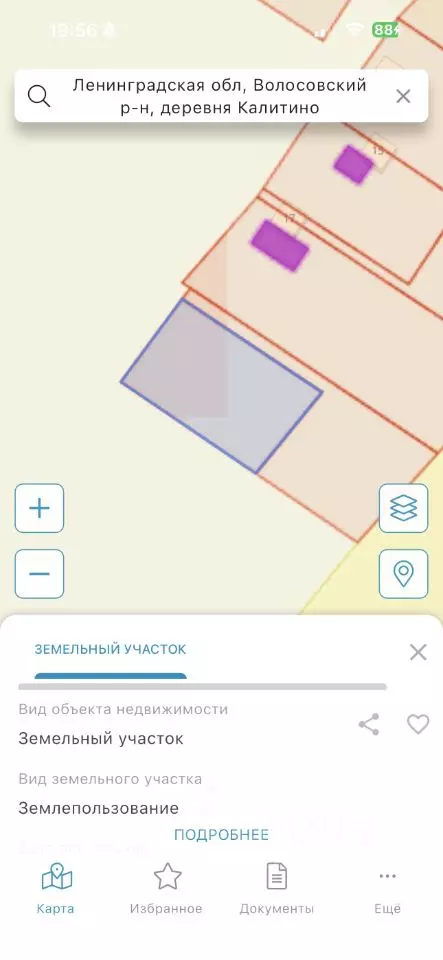Open Подробнее for more details
The width and height of the screenshot is (443, 960).
(222, 835)
